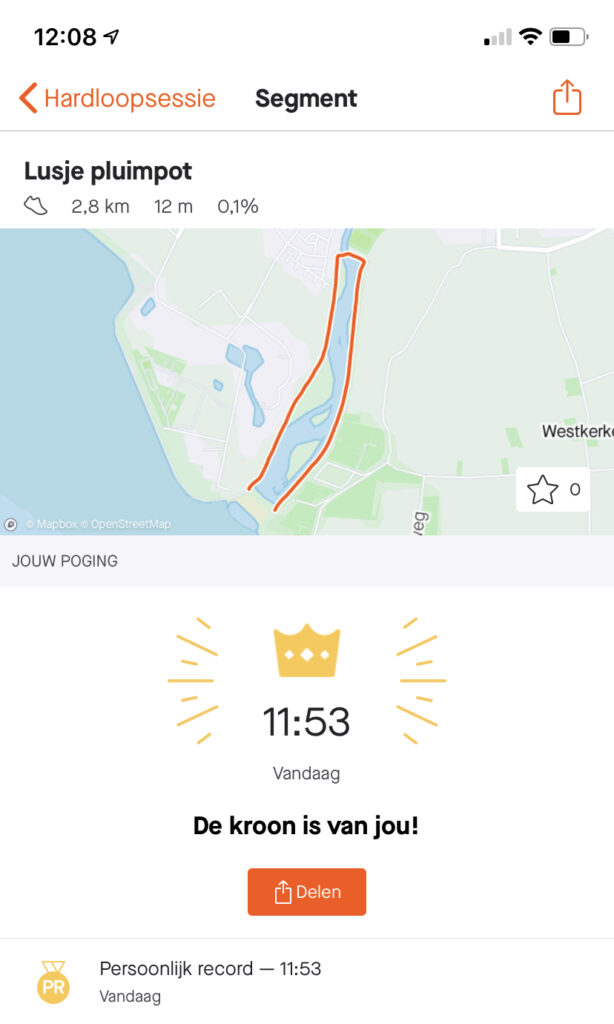Open the Persoonlijk record 11:53 row

click(307, 981)
